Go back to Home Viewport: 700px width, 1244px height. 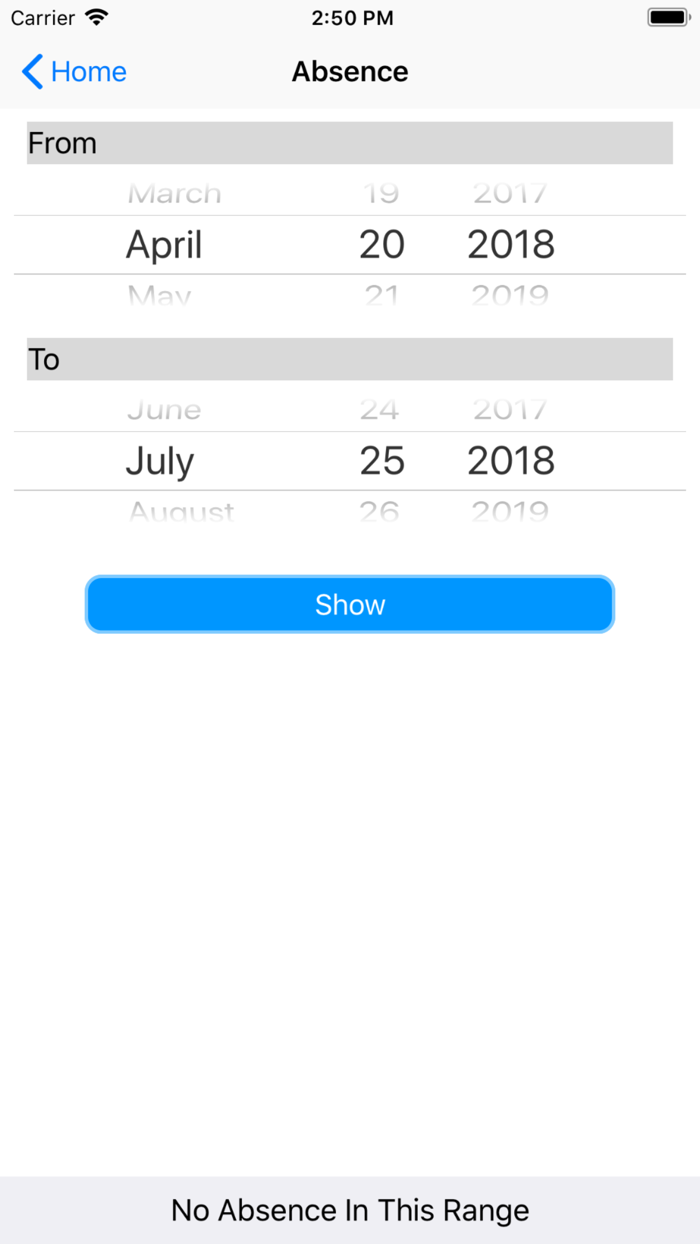coord(74,72)
